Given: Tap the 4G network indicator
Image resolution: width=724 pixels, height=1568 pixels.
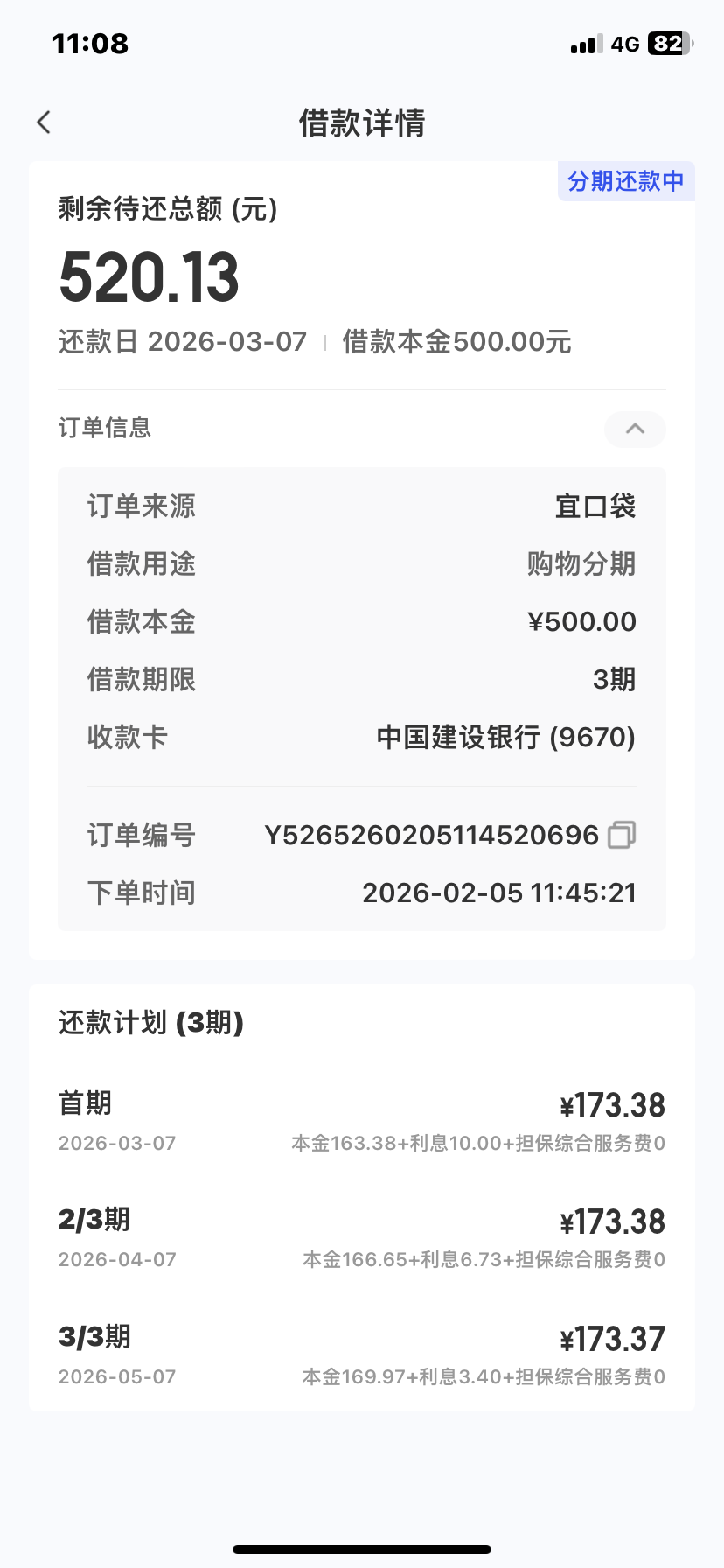Looking at the screenshot, I should click(x=626, y=42).
